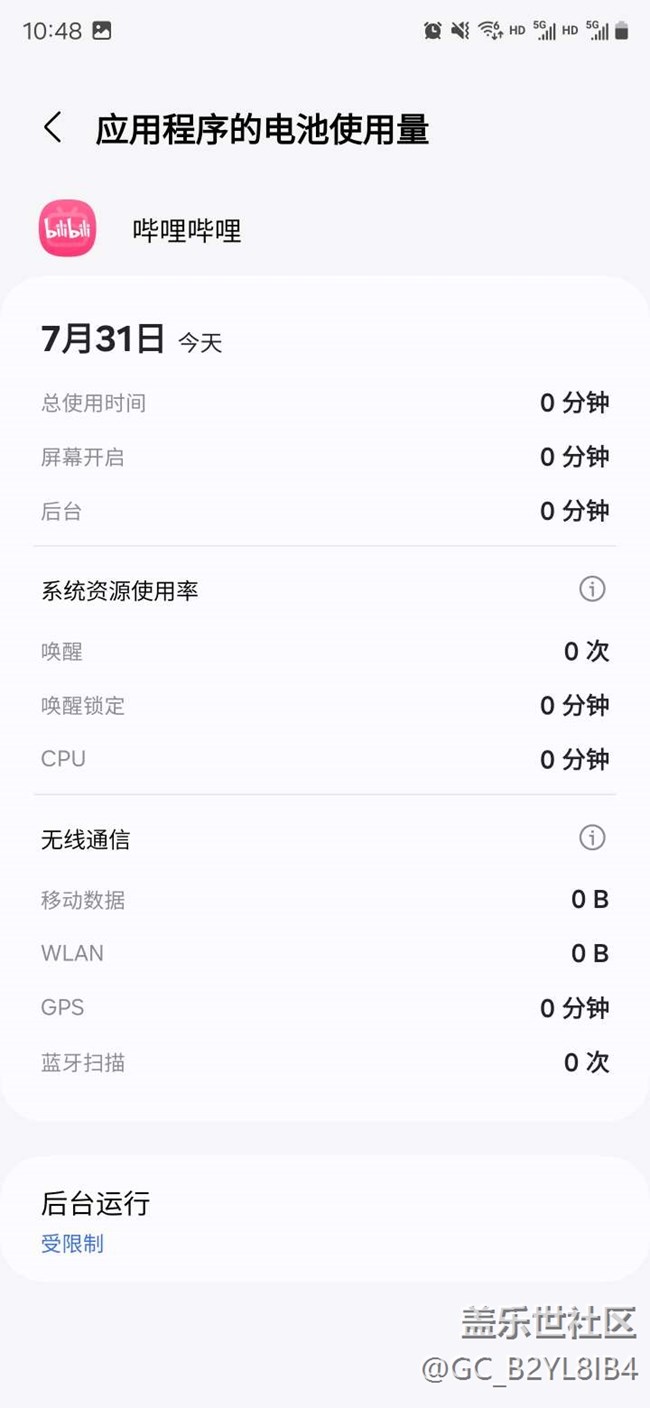650x1408 pixels.
Task: Go back from the battery usage page
Action: pos(53,128)
